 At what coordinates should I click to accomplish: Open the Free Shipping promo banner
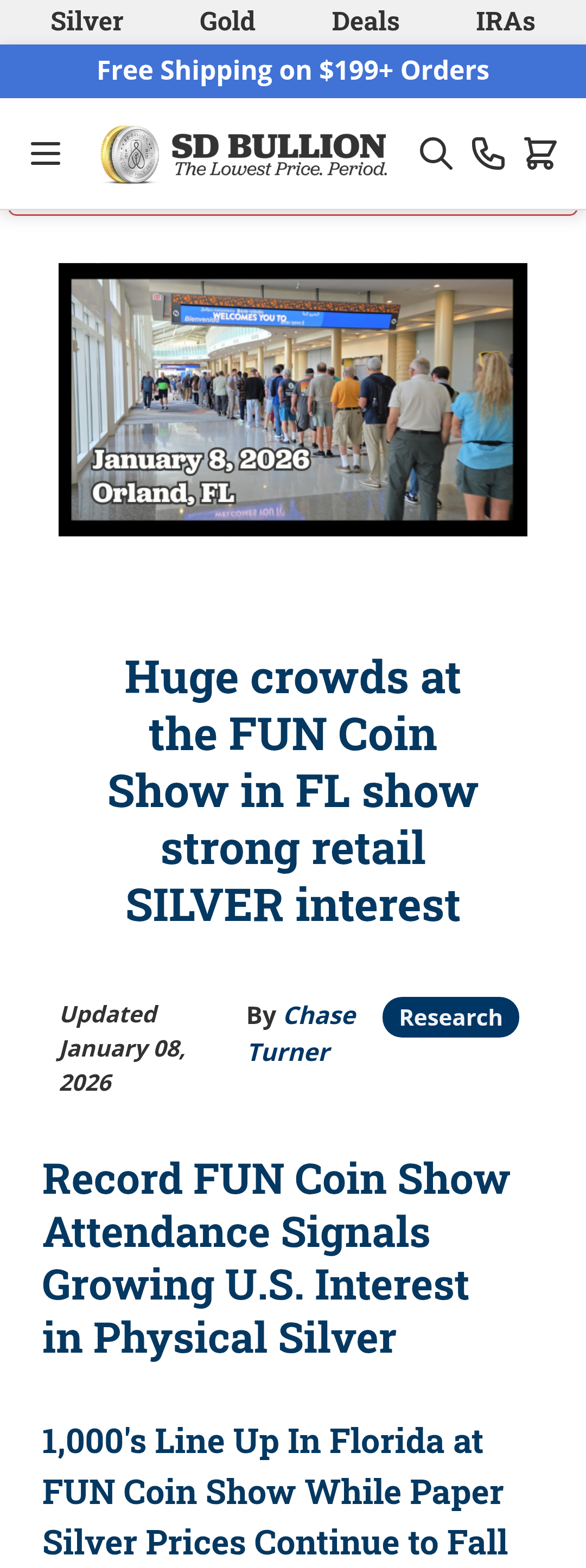293,71
